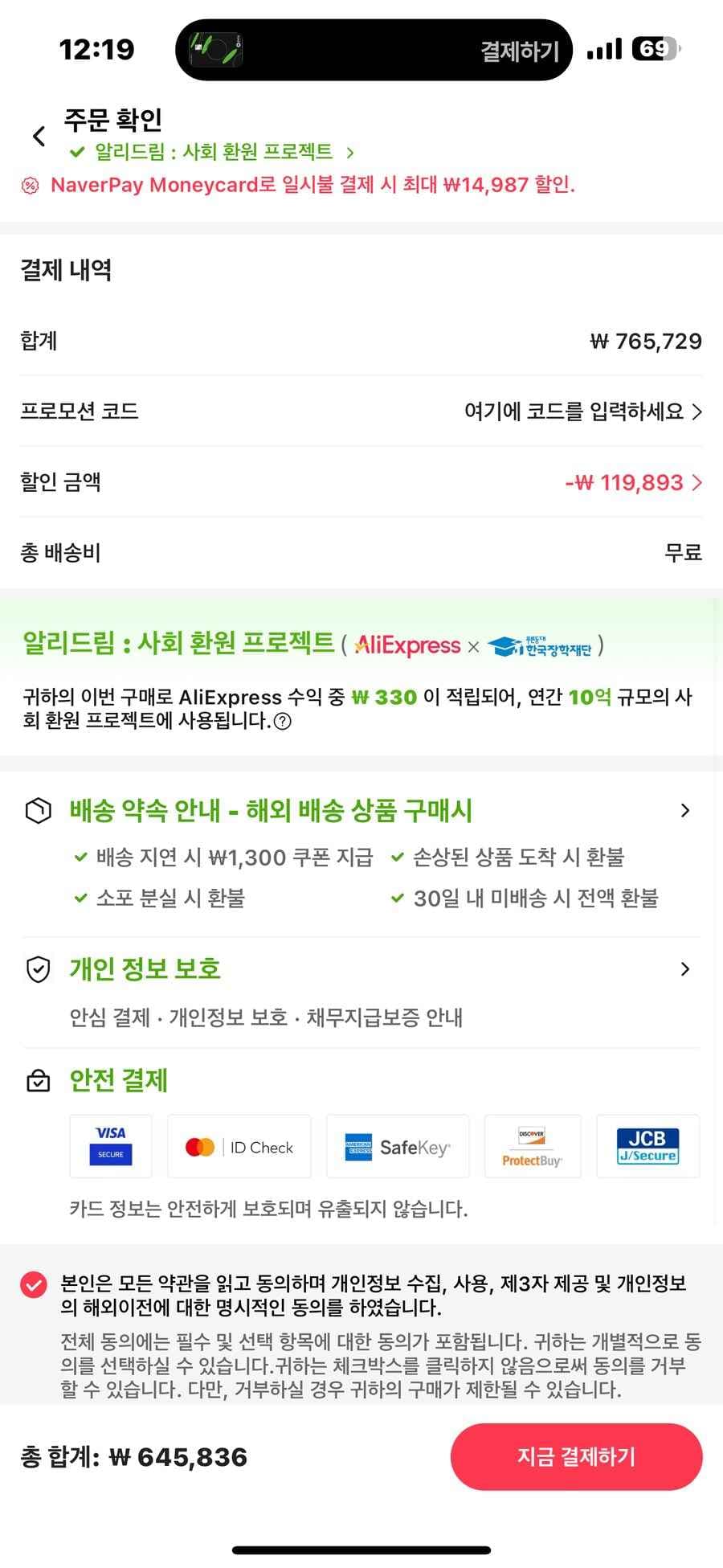Toggle the 30일 내 미배송 시 전액 환불 checkmark
The image size is (723, 1568).
[397, 898]
